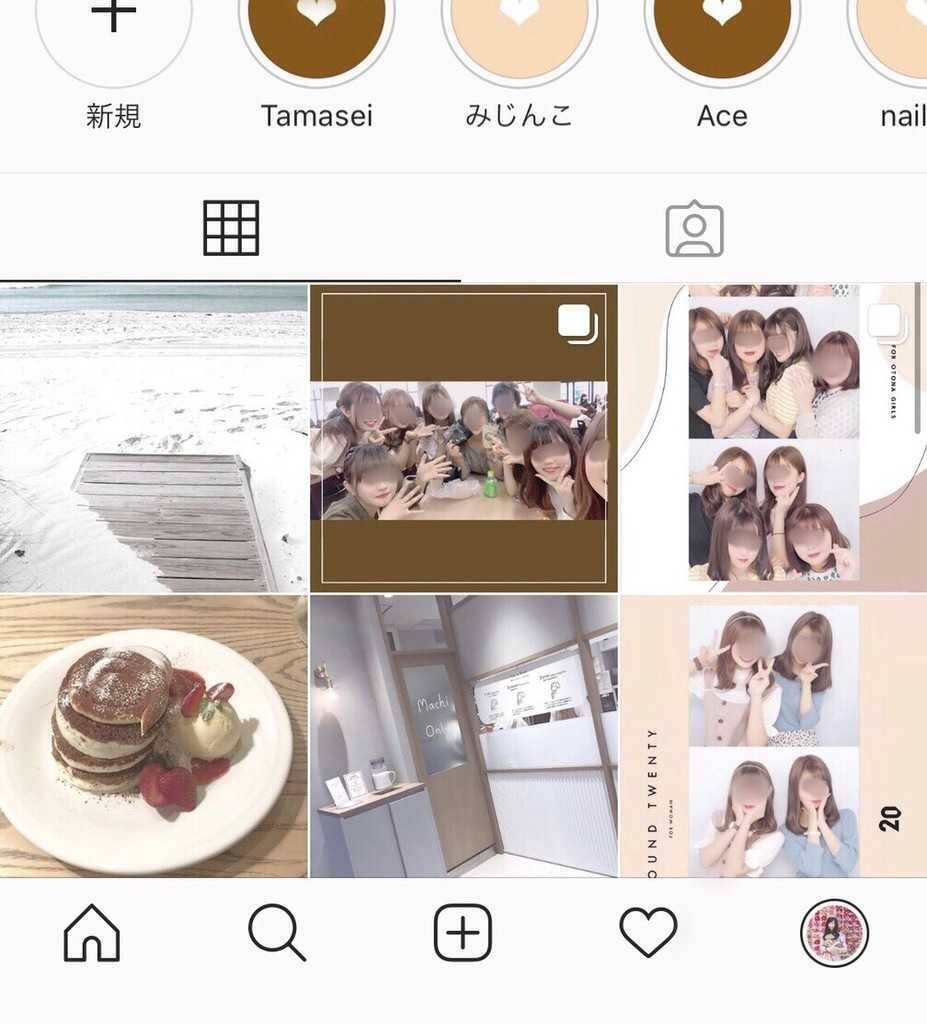
Task: Open the Around Twenty photo booth post
Action: tap(773, 737)
